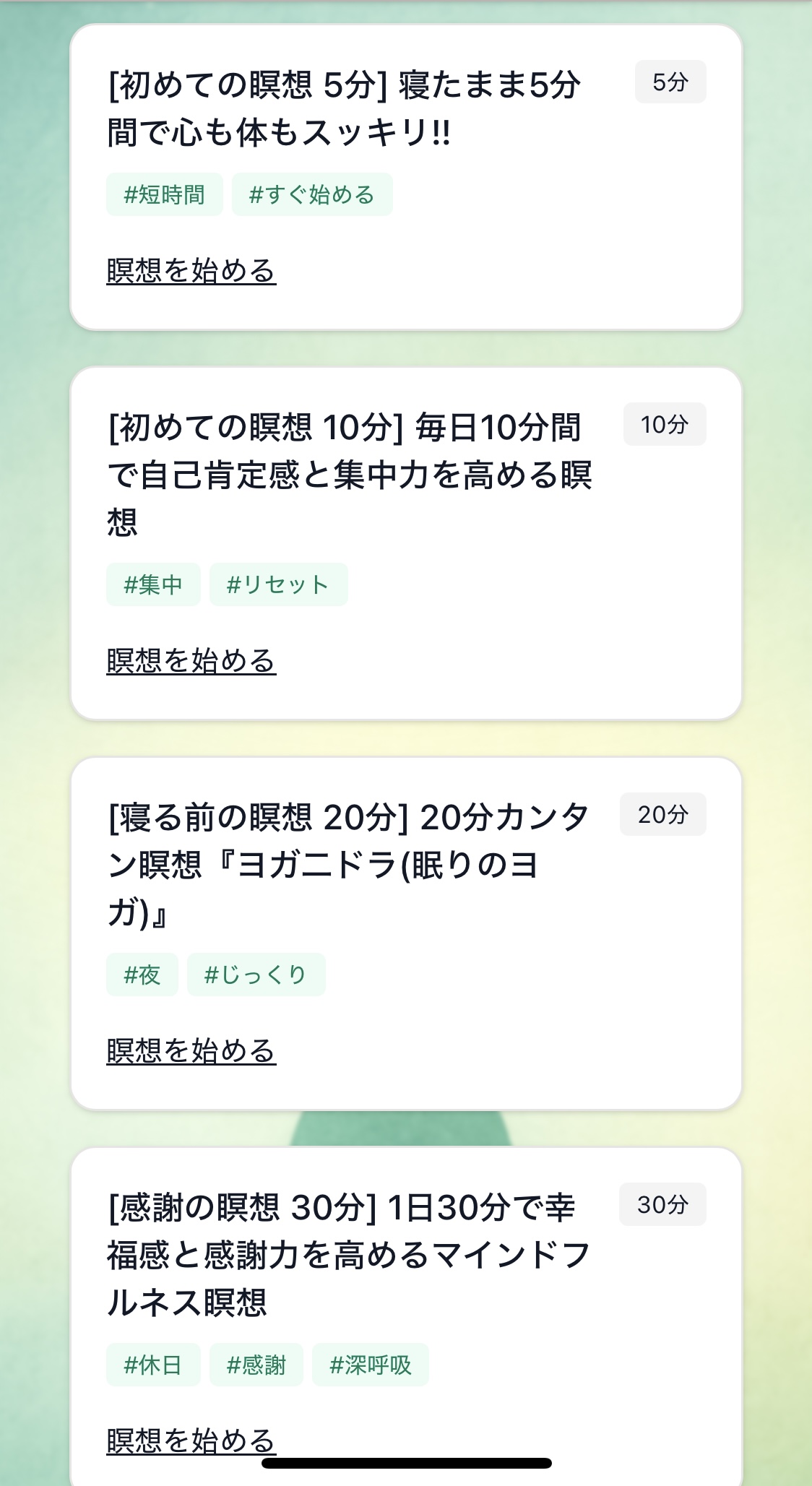The height and width of the screenshot is (1486, 812).
Task: Select the #じっくり tag
Action: (256, 973)
